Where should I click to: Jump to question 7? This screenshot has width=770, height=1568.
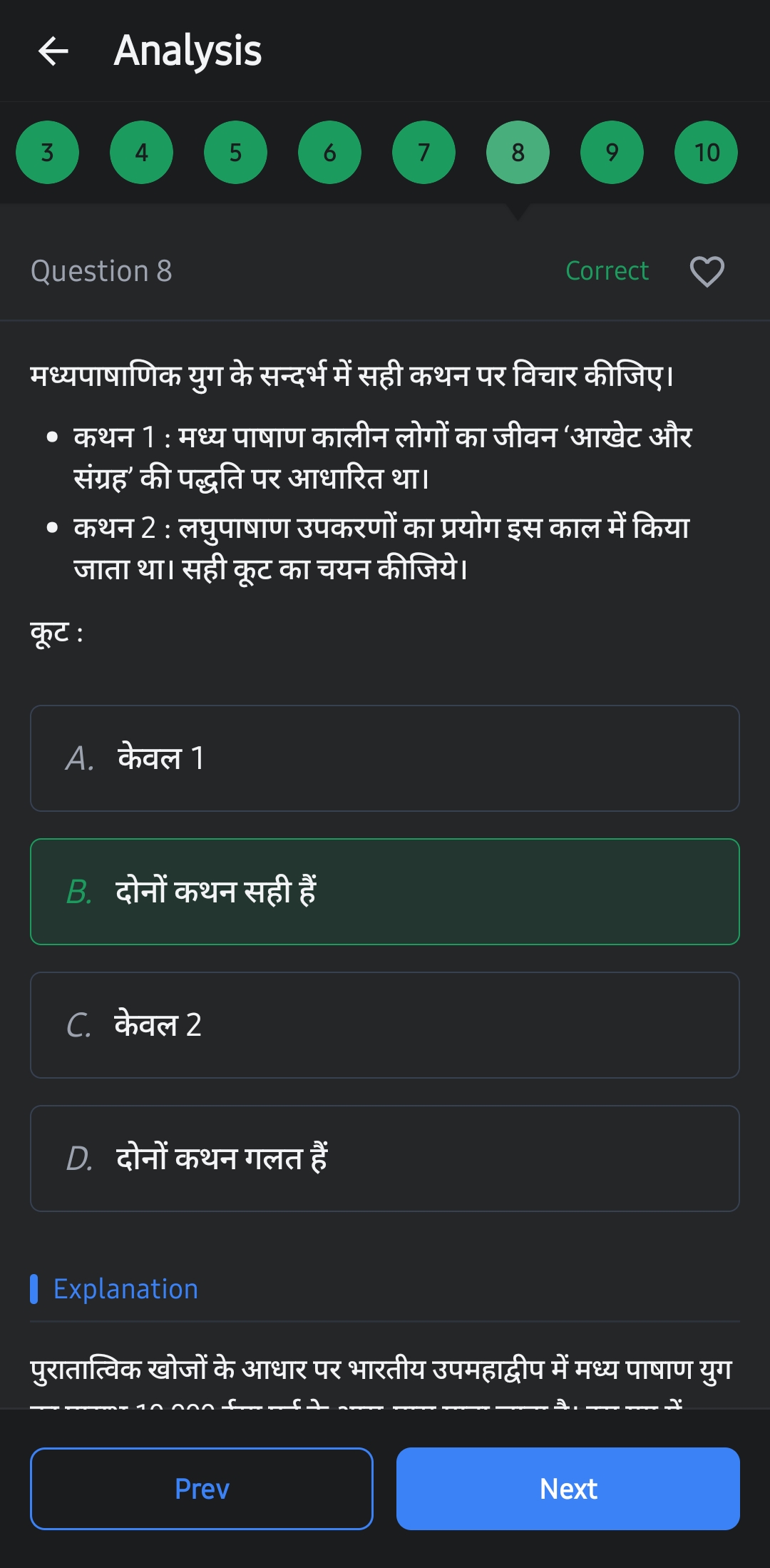424,153
